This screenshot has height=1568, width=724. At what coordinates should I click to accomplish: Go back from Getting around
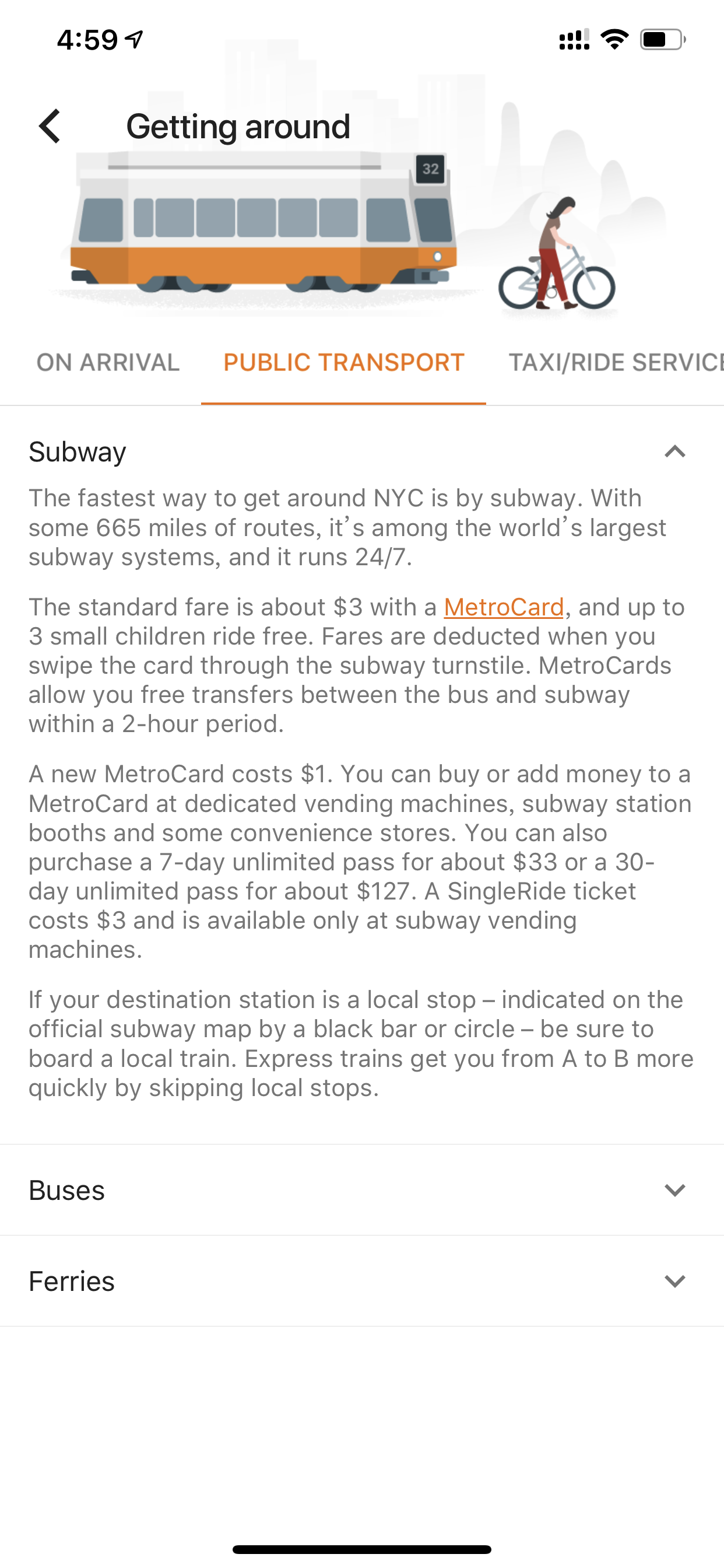[50, 126]
